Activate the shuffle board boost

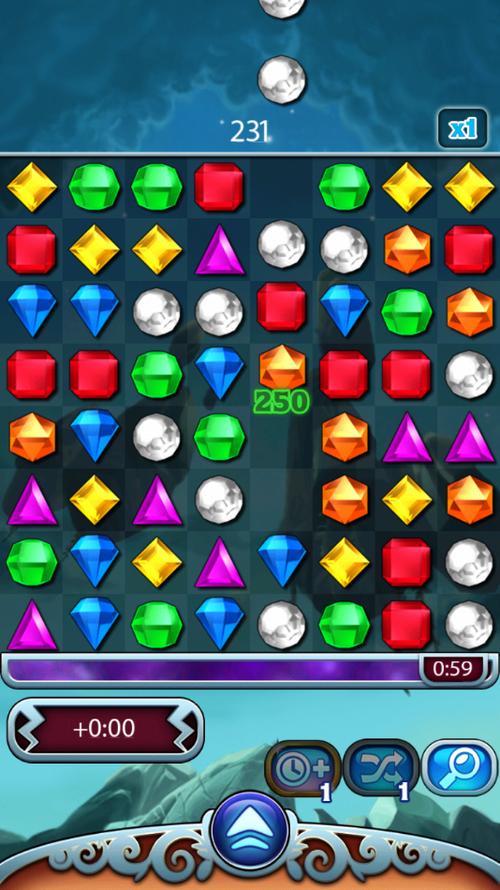click(x=381, y=769)
